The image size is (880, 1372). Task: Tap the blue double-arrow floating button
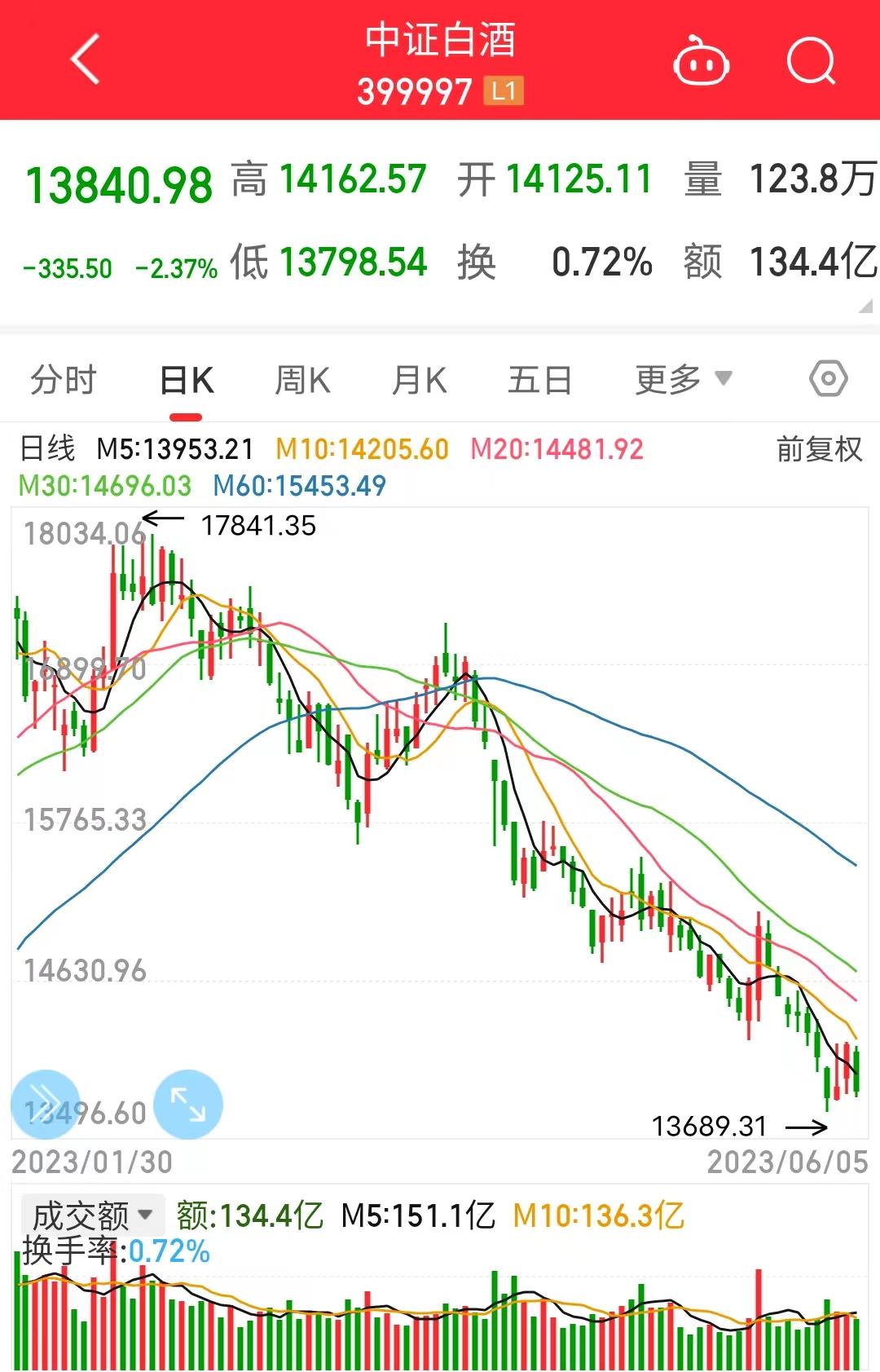(46, 1104)
